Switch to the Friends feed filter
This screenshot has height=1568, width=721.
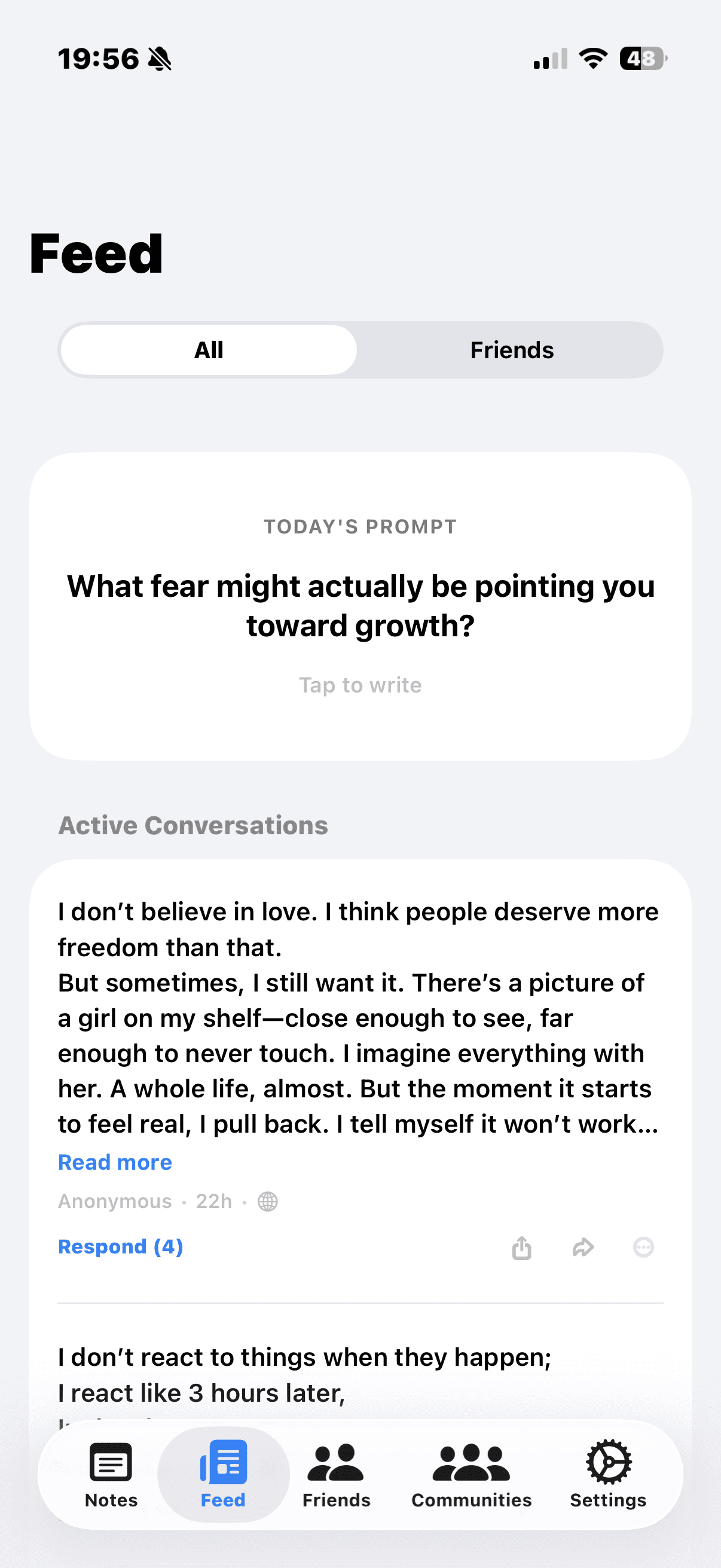[x=511, y=350]
